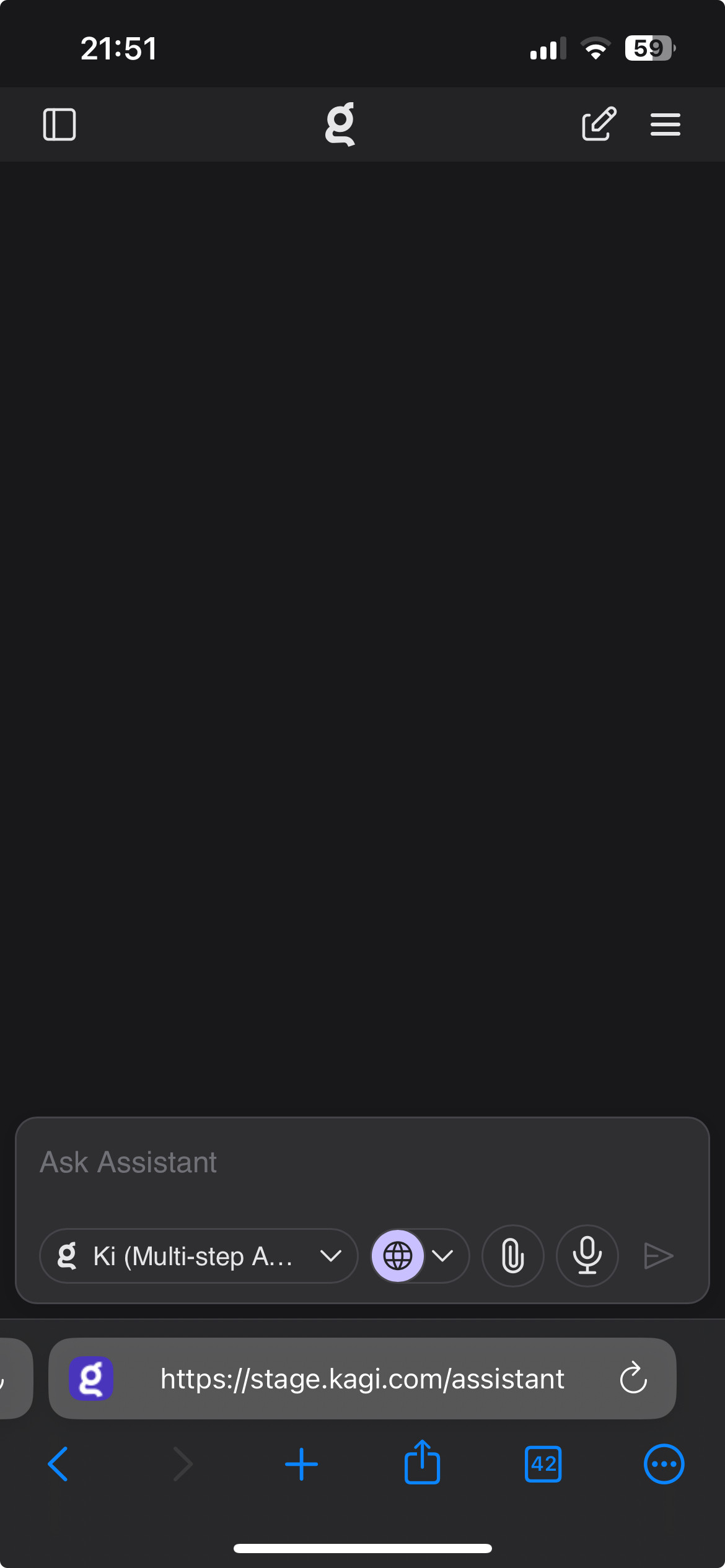Expand web access options chevron
This screenshot has height=1568, width=725.
[443, 1256]
